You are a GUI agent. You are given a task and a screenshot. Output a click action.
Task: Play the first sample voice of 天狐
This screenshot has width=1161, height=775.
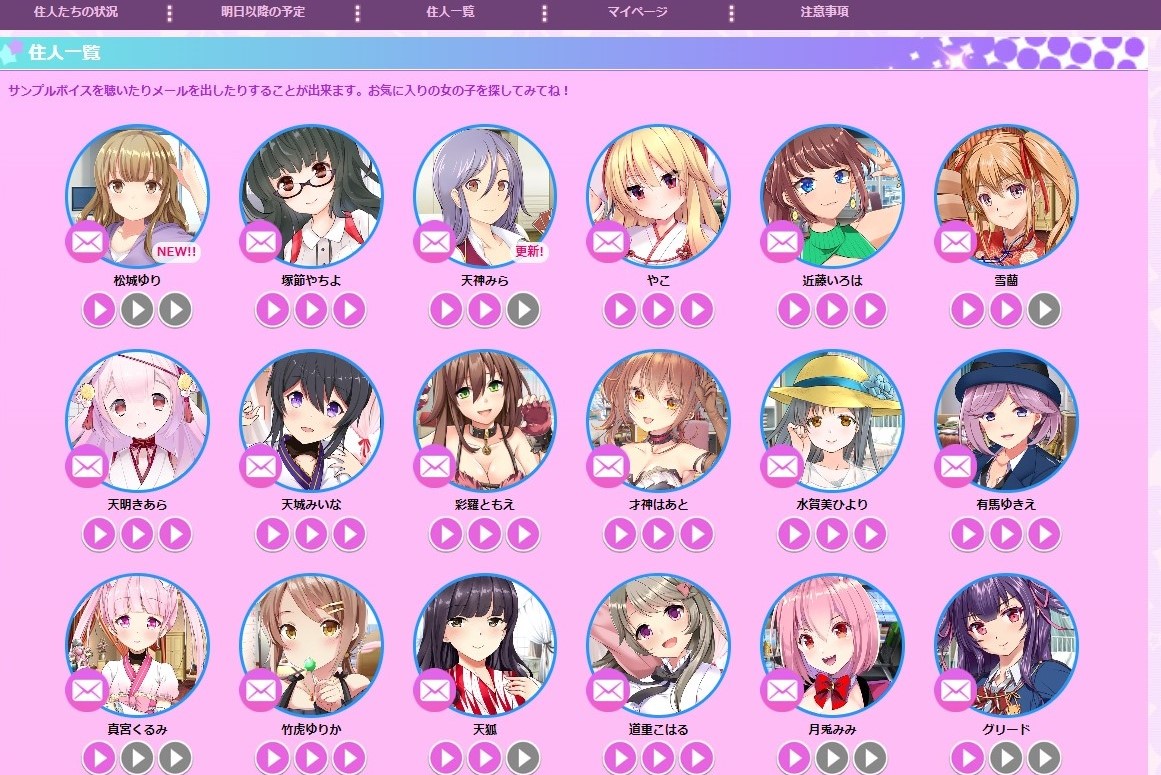tap(447, 759)
